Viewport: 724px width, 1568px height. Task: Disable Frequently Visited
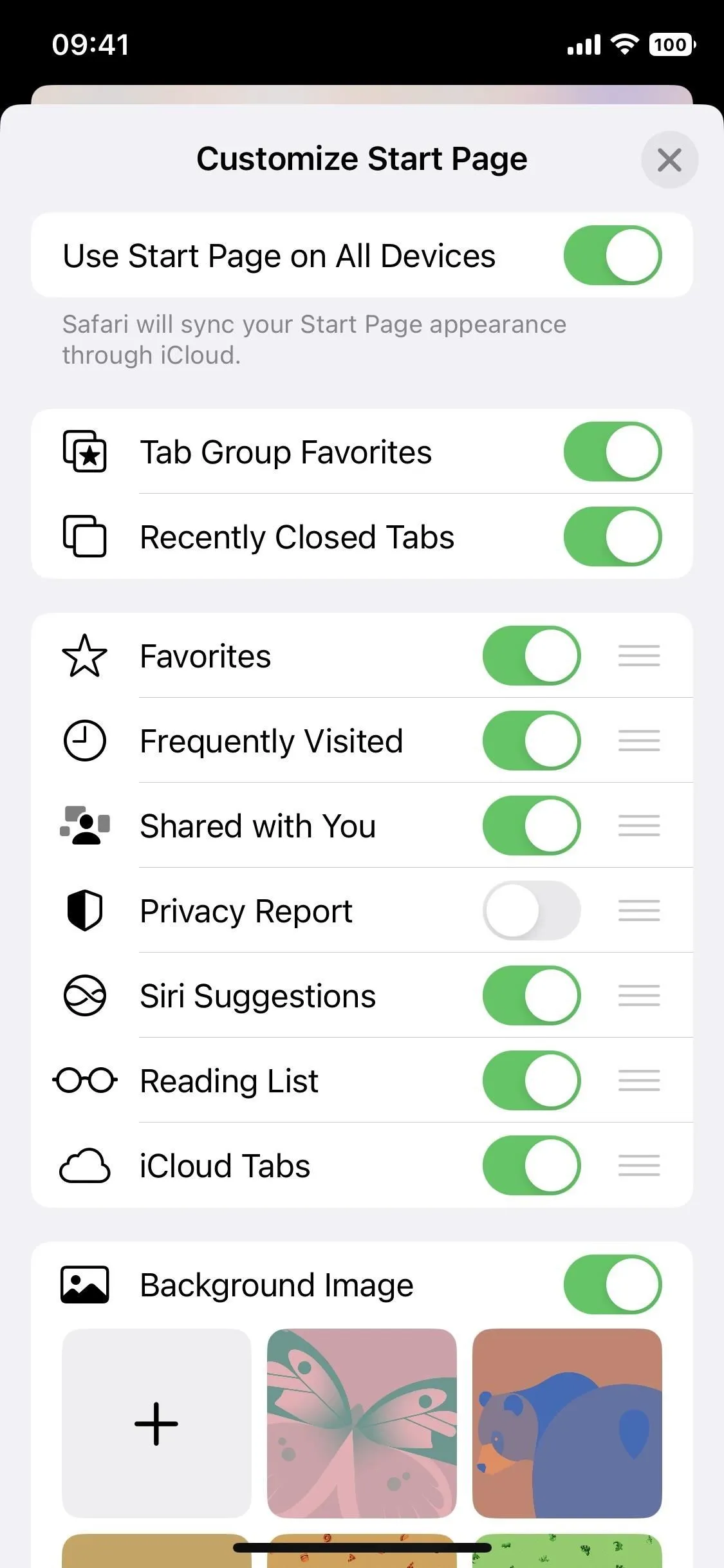click(532, 740)
